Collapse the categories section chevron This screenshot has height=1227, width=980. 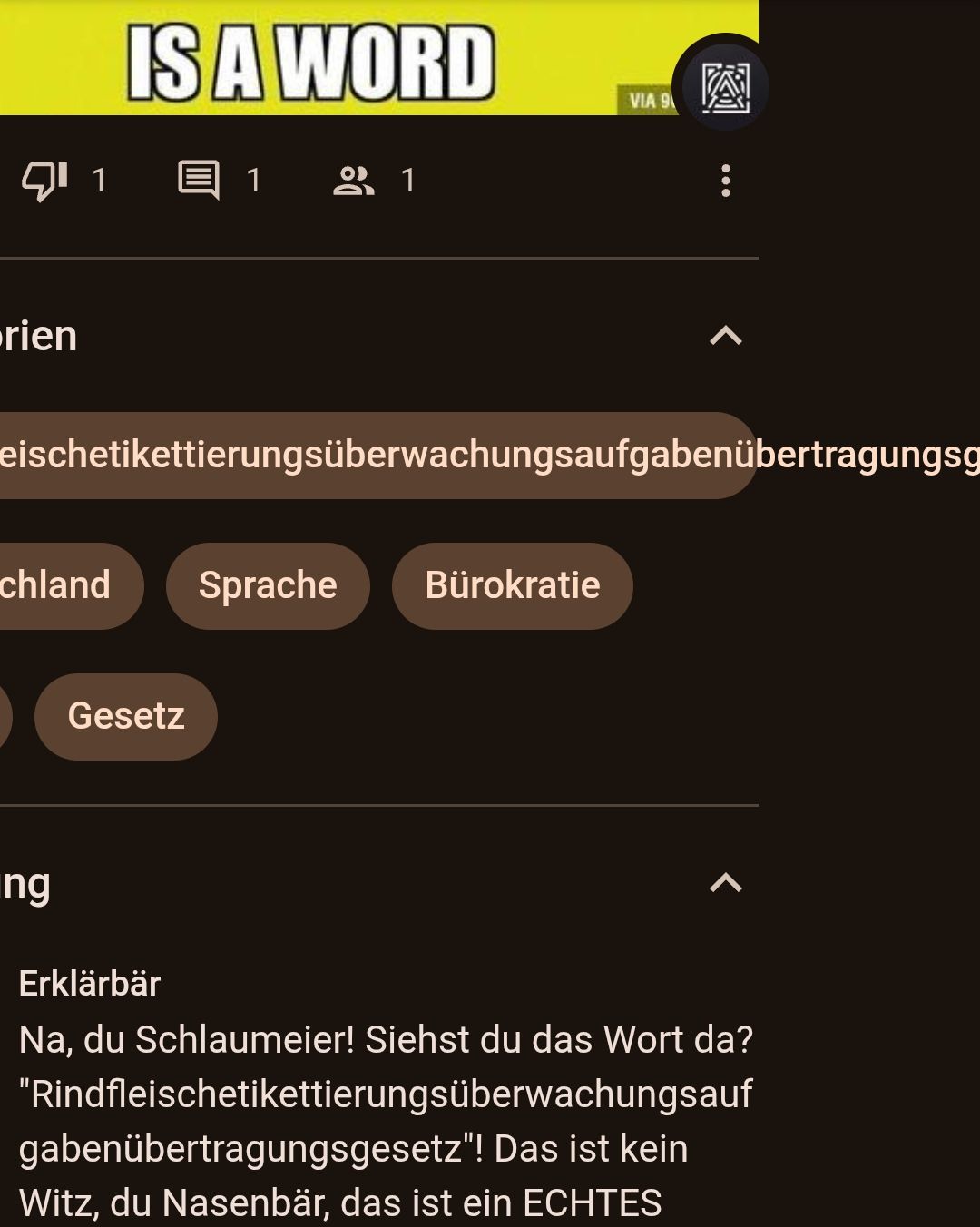pos(725,337)
